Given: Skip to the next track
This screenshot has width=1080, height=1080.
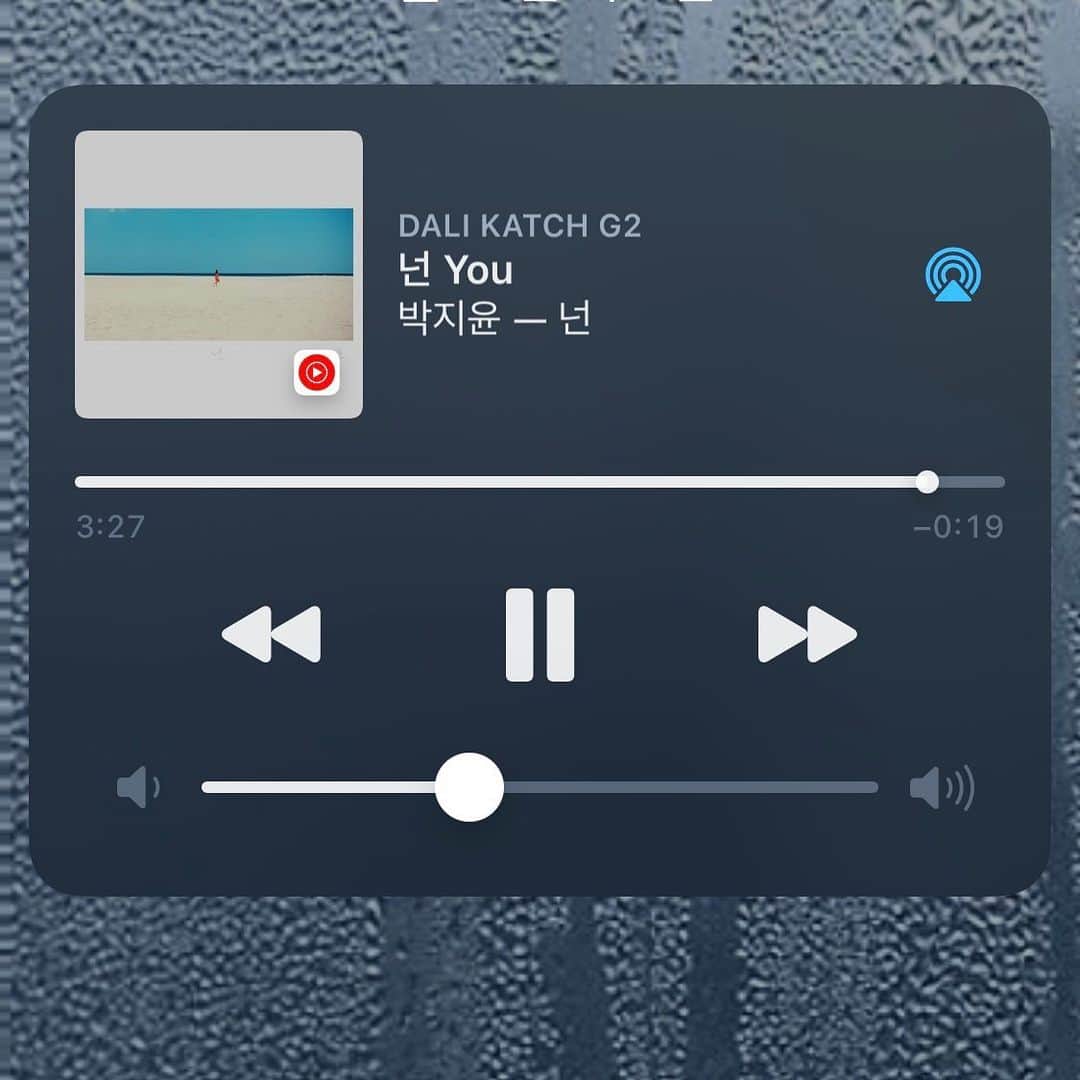Looking at the screenshot, I should pyautogui.click(x=807, y=635).
